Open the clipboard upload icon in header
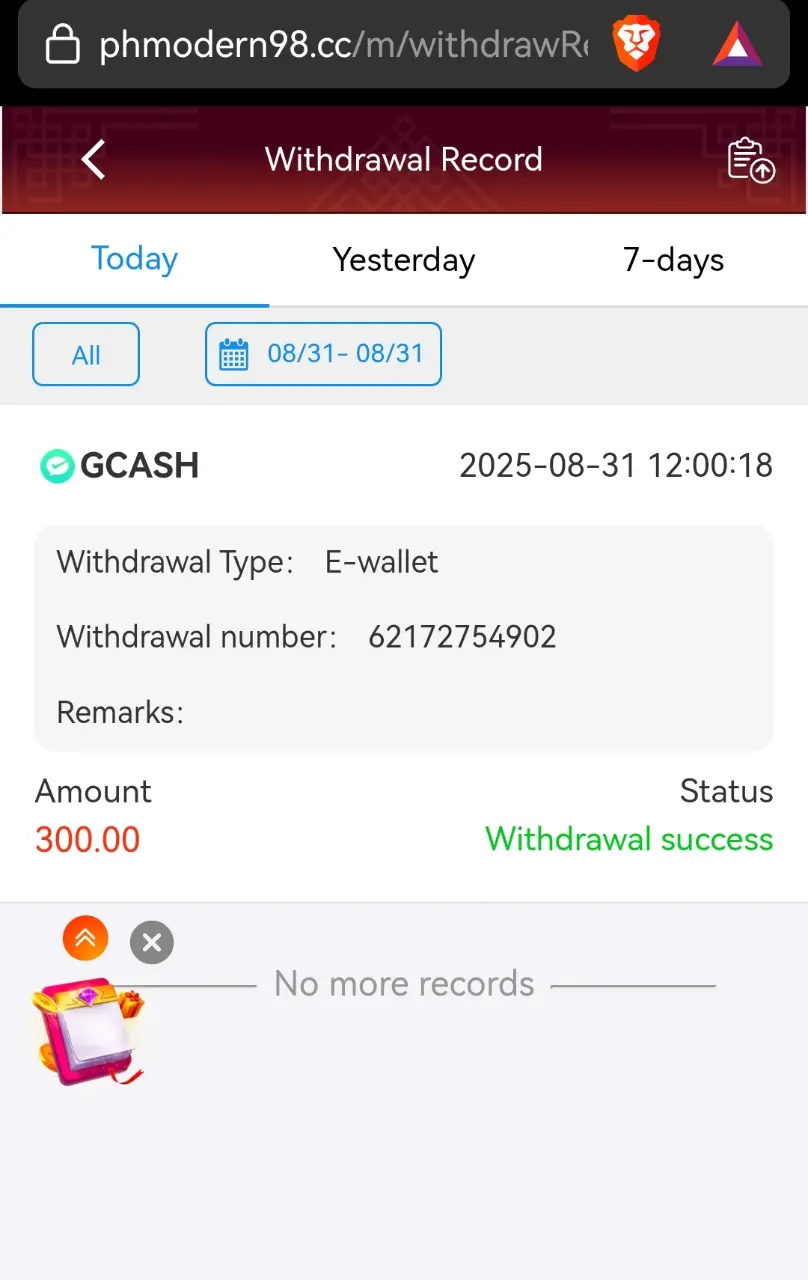 click(750, 160)
